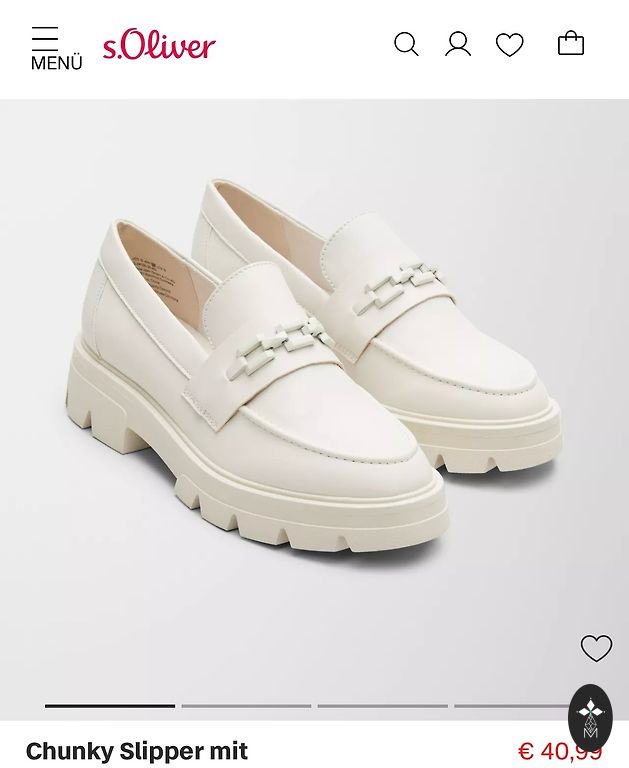629x768 pixels.
Task: Add the Chunky Slipper to favorites
Action: tap(596, 648)
